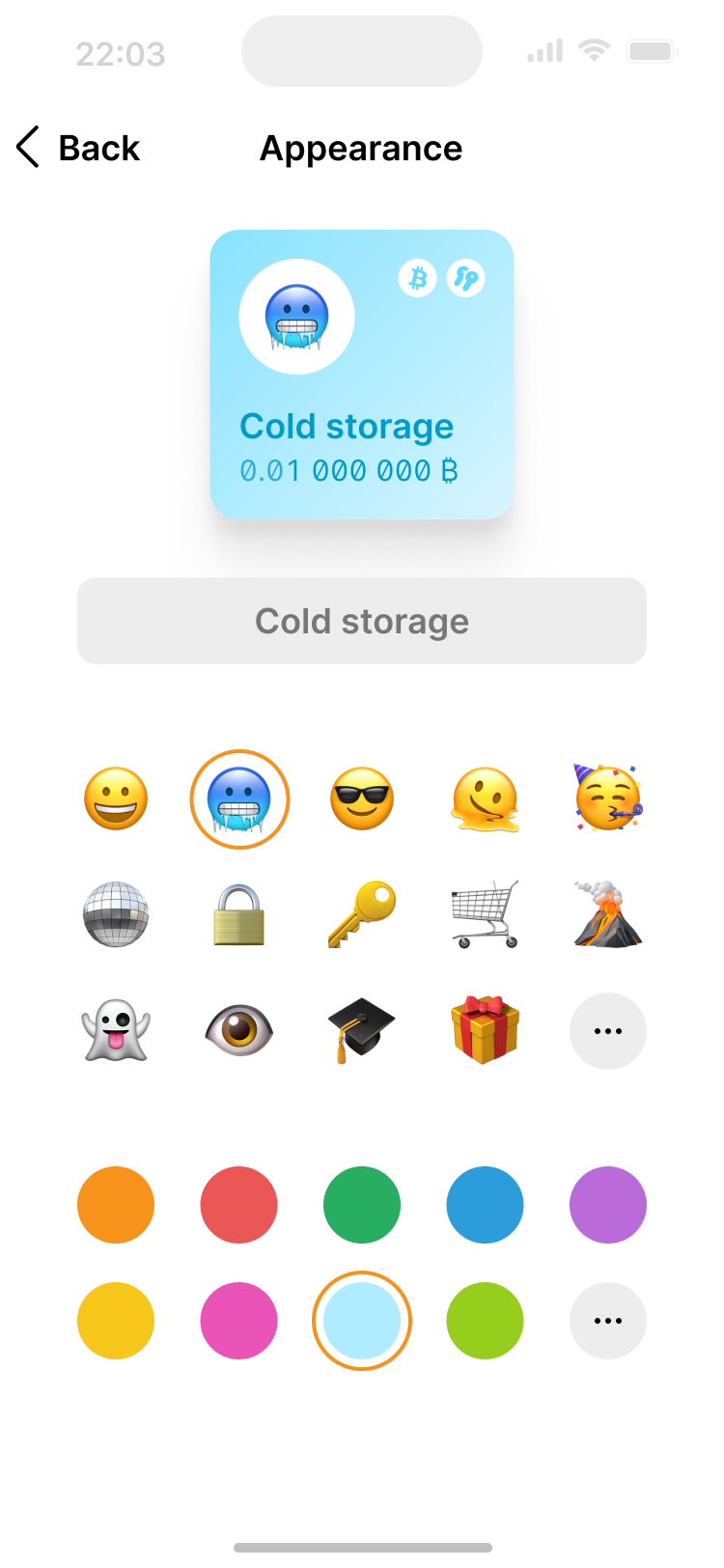Show more color options
The image size is (724, 1568).
pyautogui.click(x=608, y=1321)
